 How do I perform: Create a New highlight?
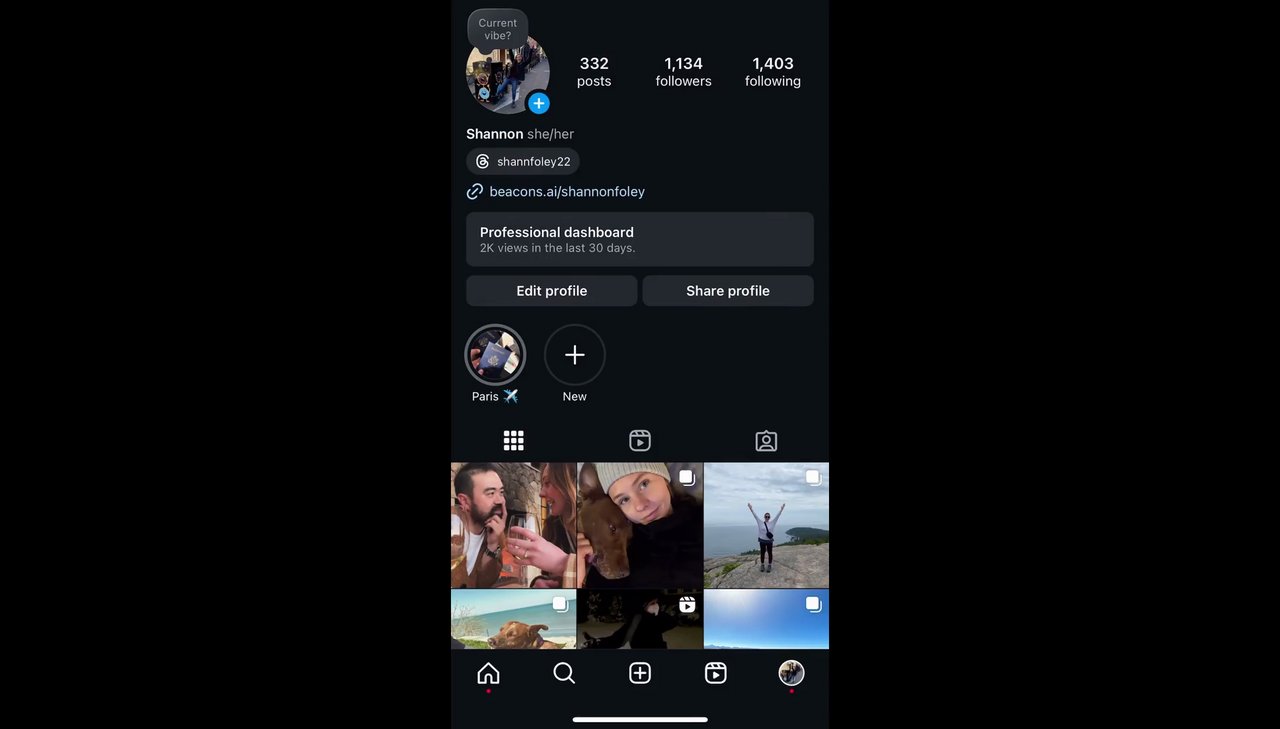click(x=575, y=355)
